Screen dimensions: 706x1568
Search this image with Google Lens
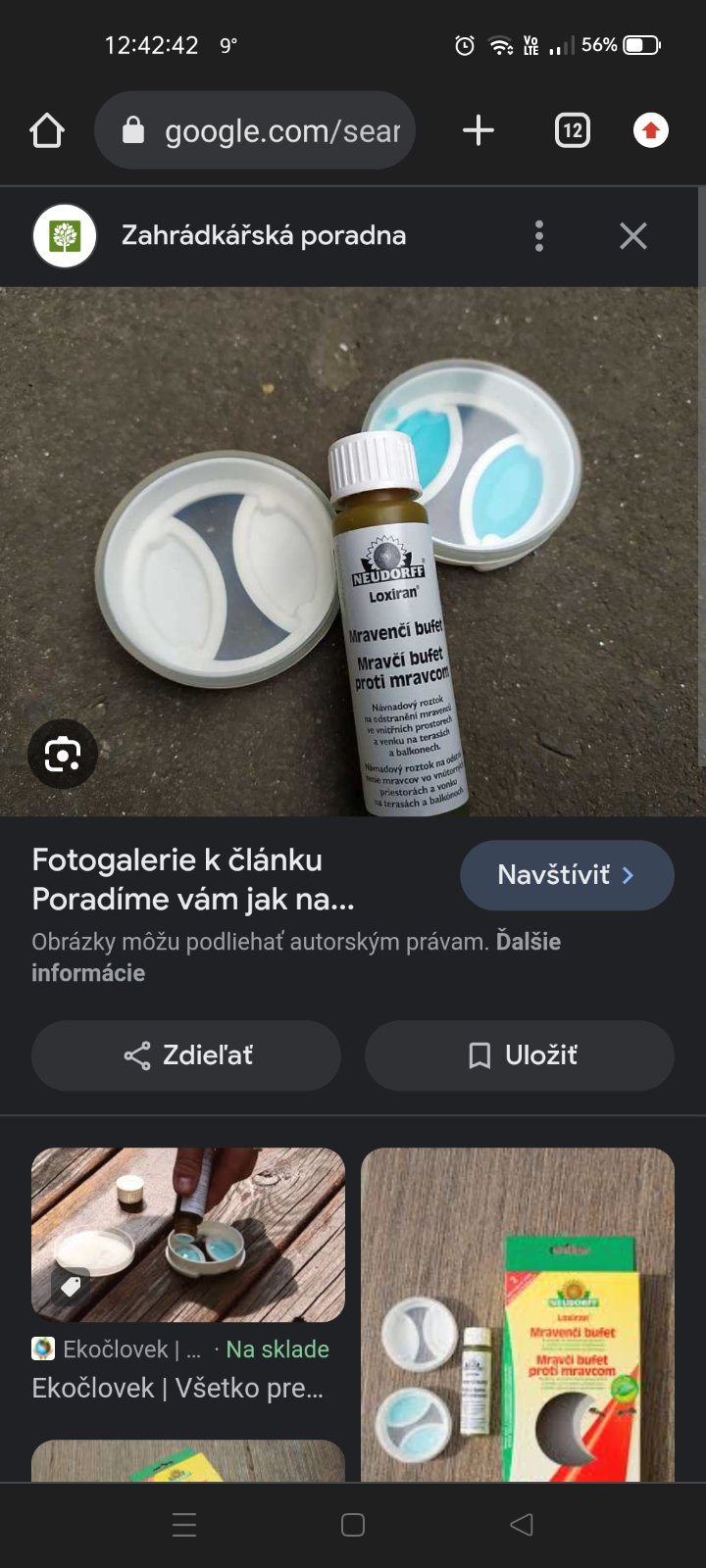tap(63, 755)
